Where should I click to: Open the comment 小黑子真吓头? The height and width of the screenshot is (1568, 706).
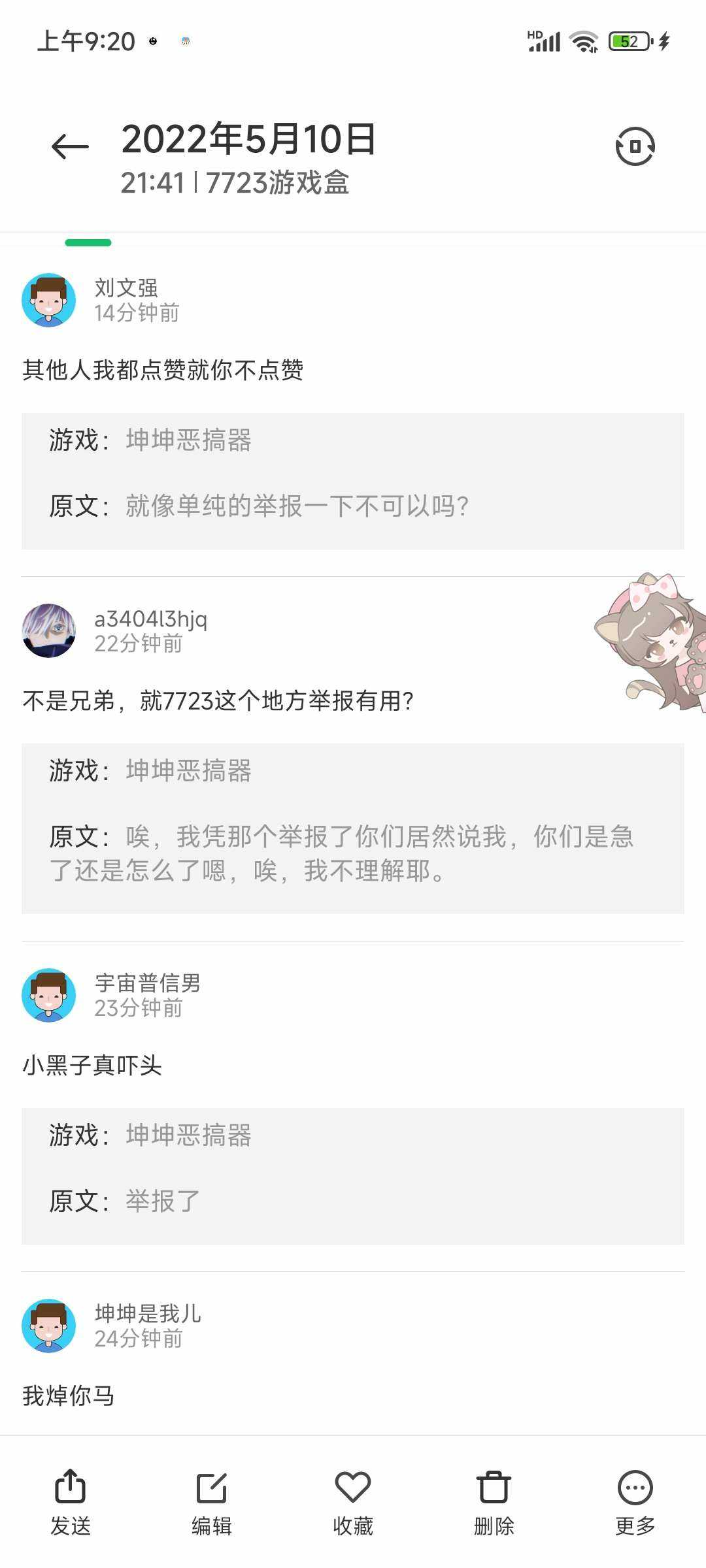coord(95,1065)
